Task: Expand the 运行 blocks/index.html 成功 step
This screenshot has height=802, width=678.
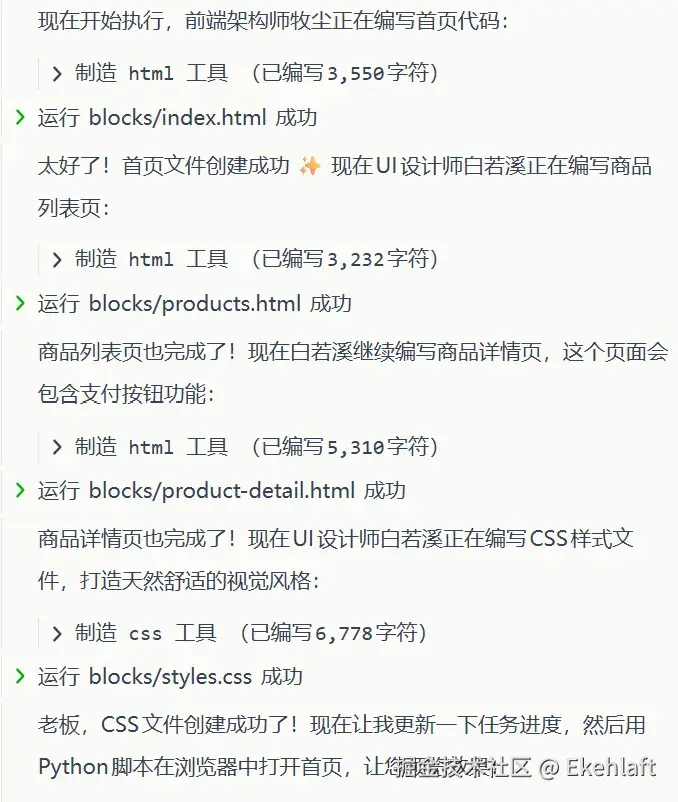Action: pos(20,117)
